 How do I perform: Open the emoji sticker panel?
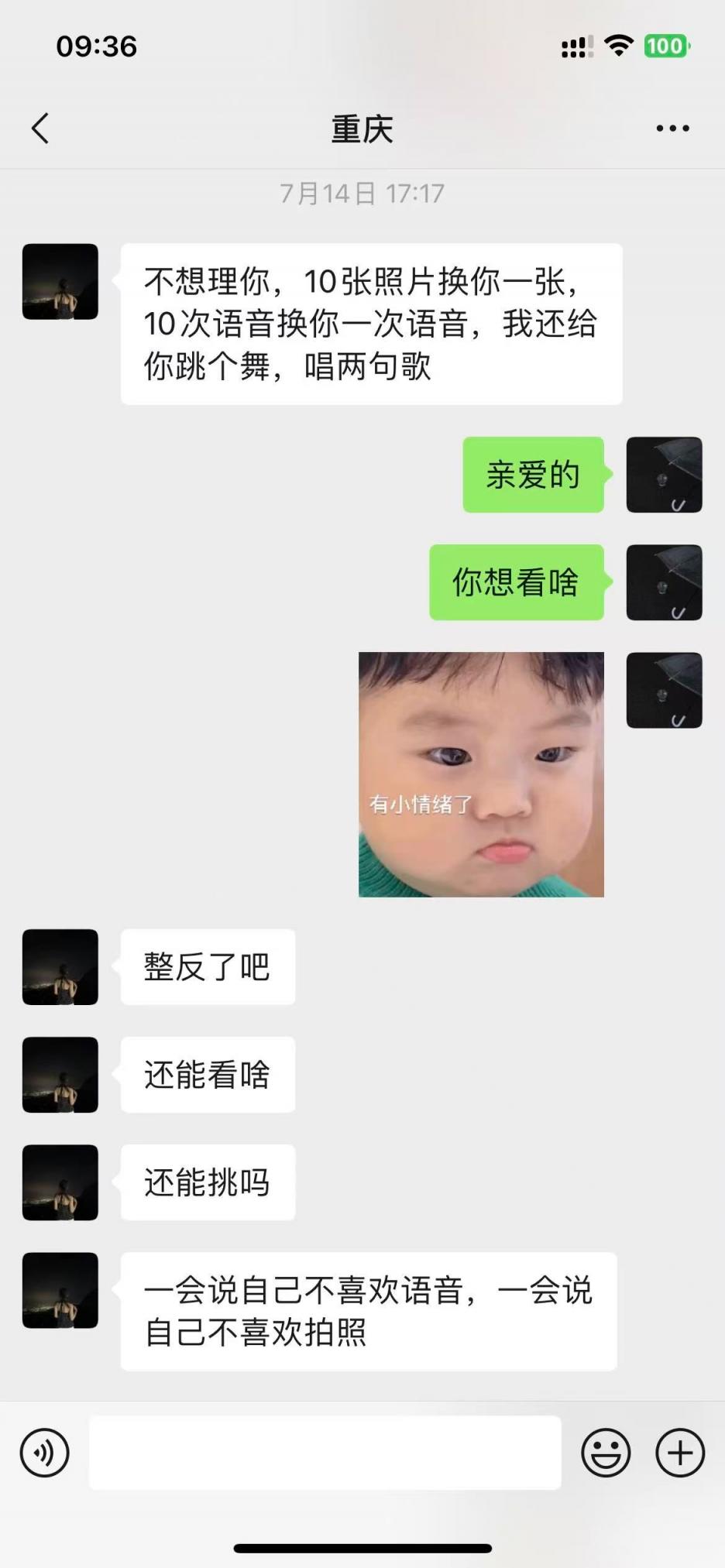606,1453
